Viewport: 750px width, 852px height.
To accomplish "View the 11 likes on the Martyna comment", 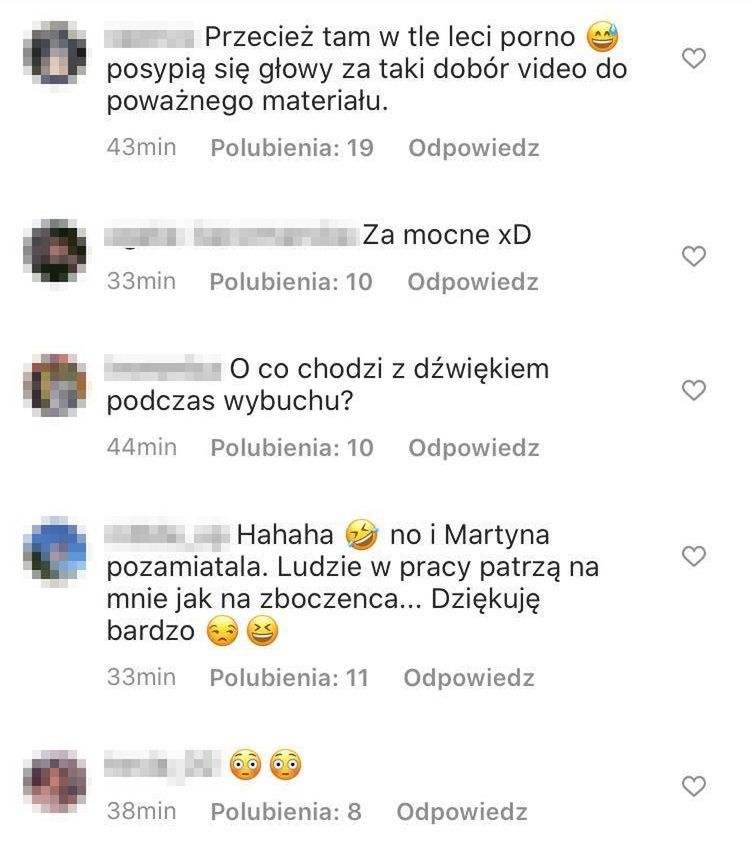I will pos(289,678).
